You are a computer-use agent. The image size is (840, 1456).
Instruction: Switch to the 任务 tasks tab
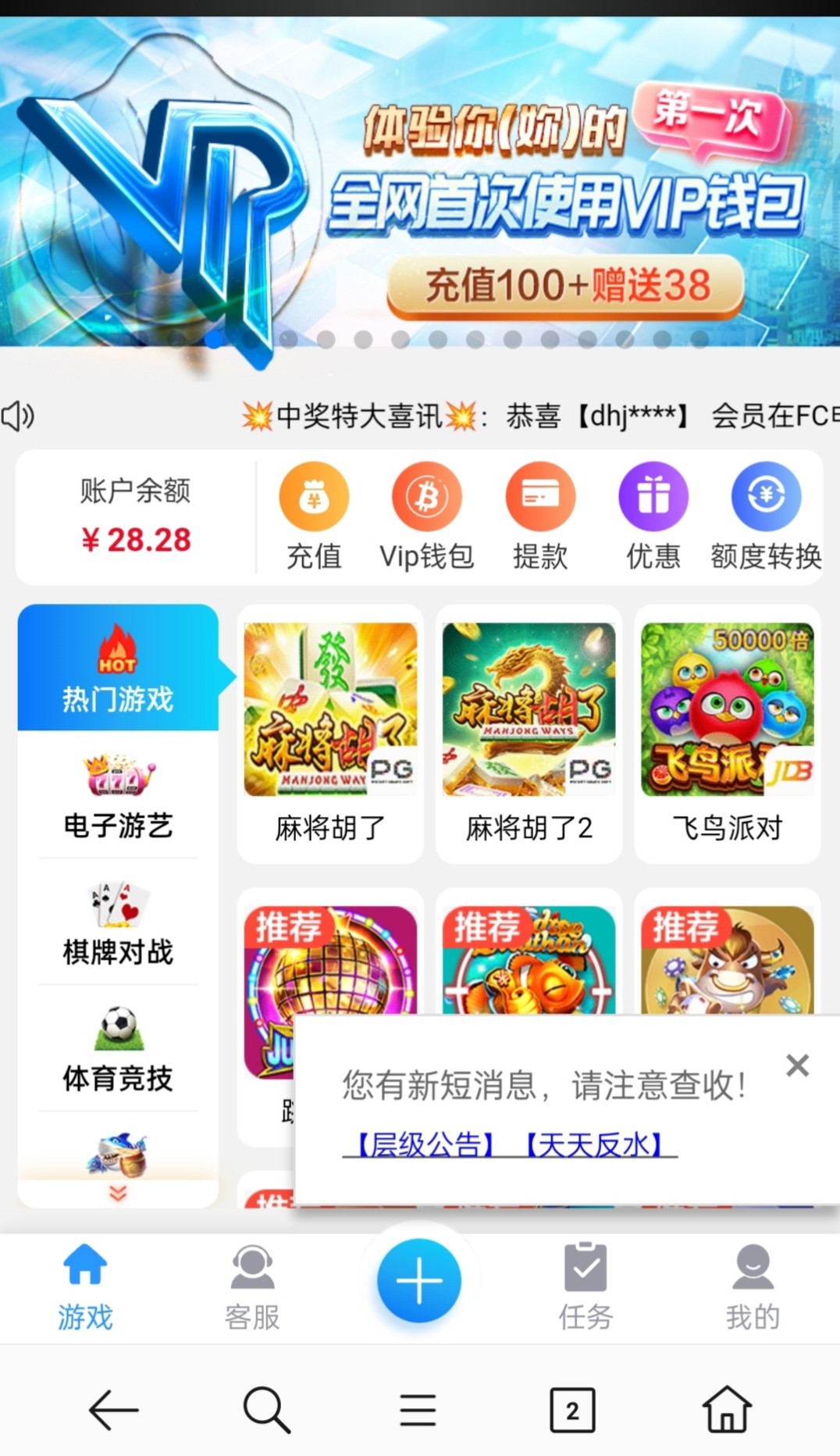click(586, 1288)
